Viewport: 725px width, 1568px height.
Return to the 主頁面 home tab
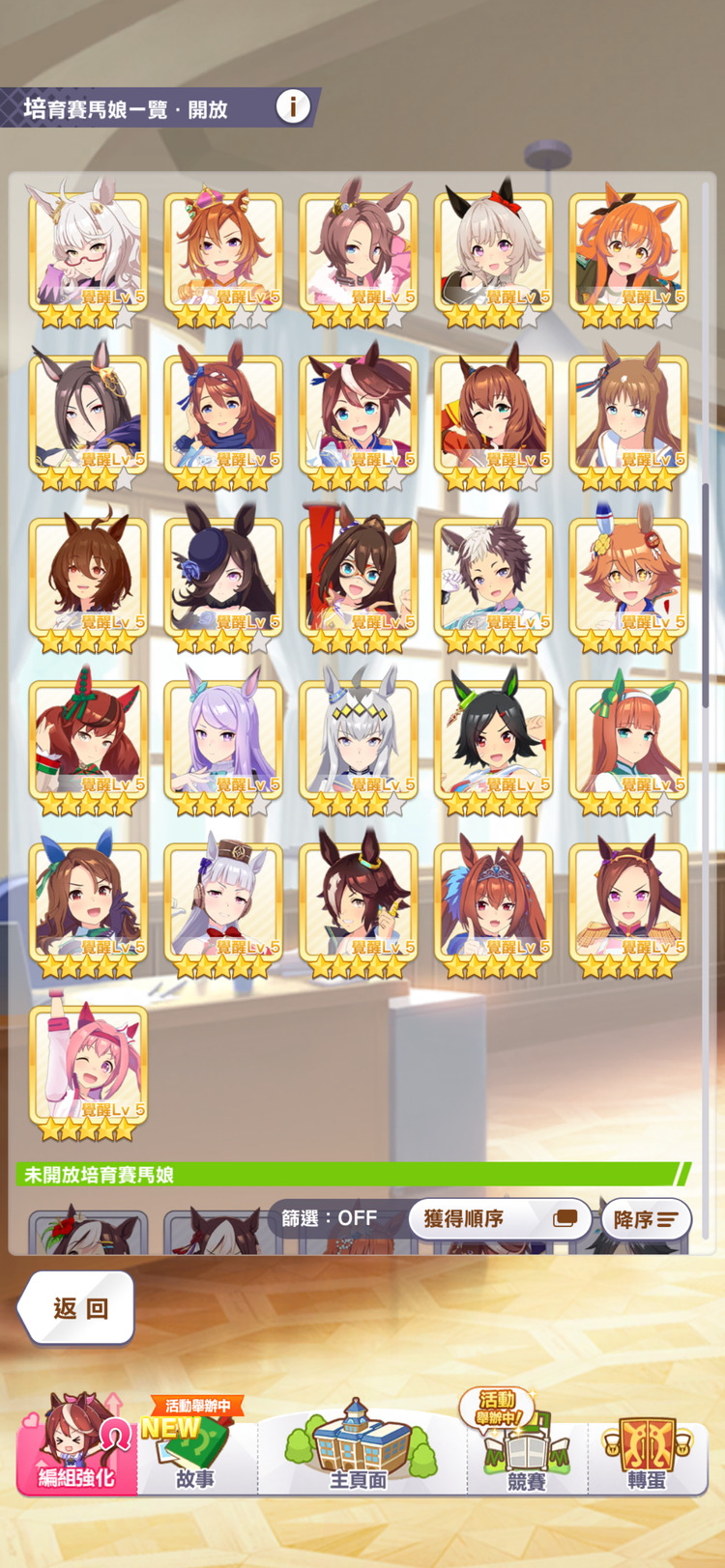(x=359, y=1449)
